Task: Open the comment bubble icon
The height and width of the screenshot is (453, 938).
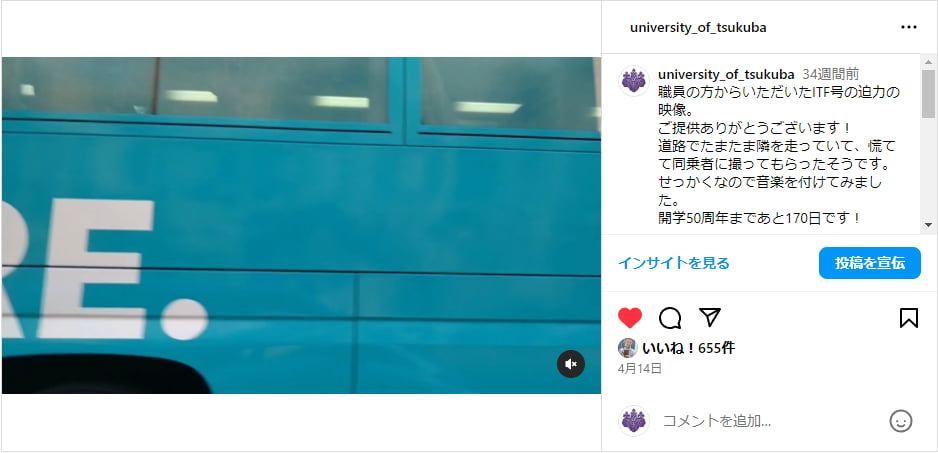Action: [x=670, y=318]
